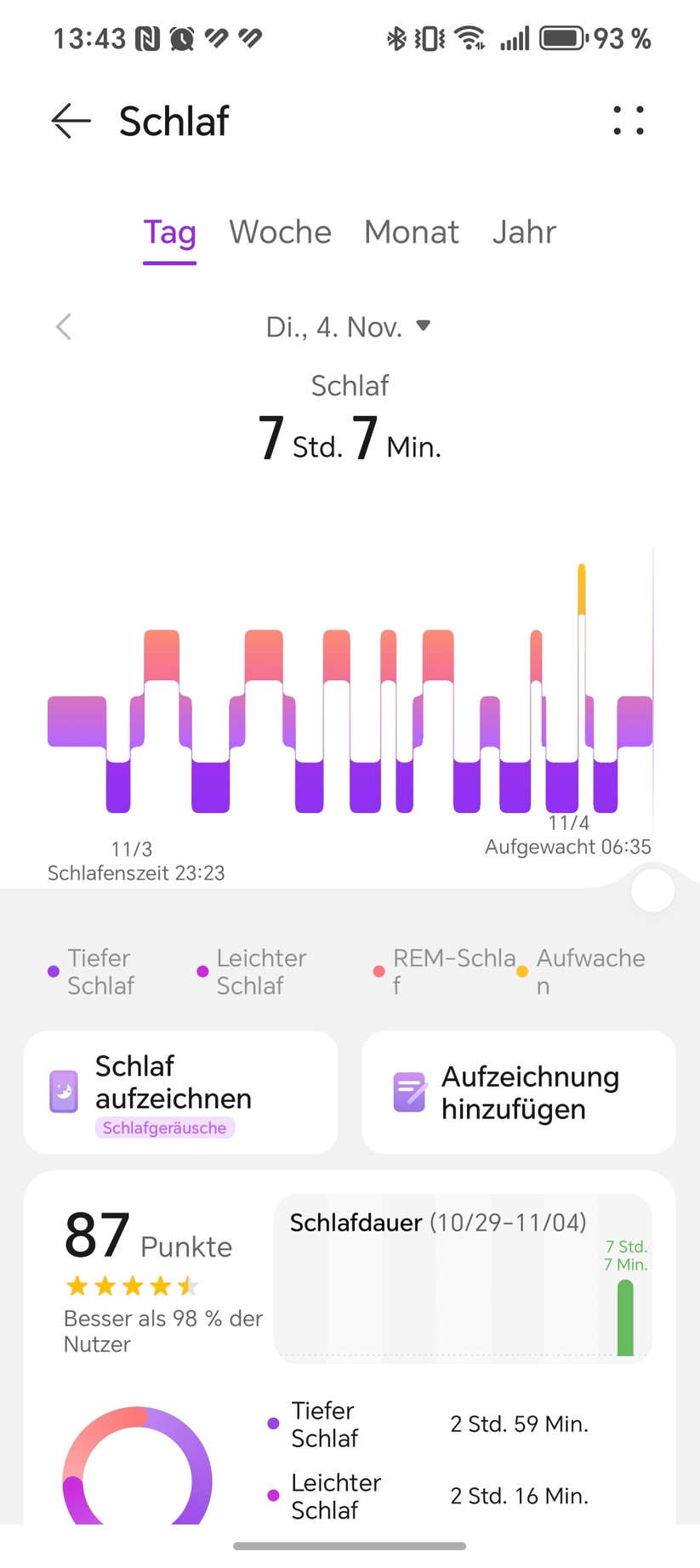700x1568 pixels.
Task: Tap the back arrow to leave Schlaf
Action: pos(70,121)
